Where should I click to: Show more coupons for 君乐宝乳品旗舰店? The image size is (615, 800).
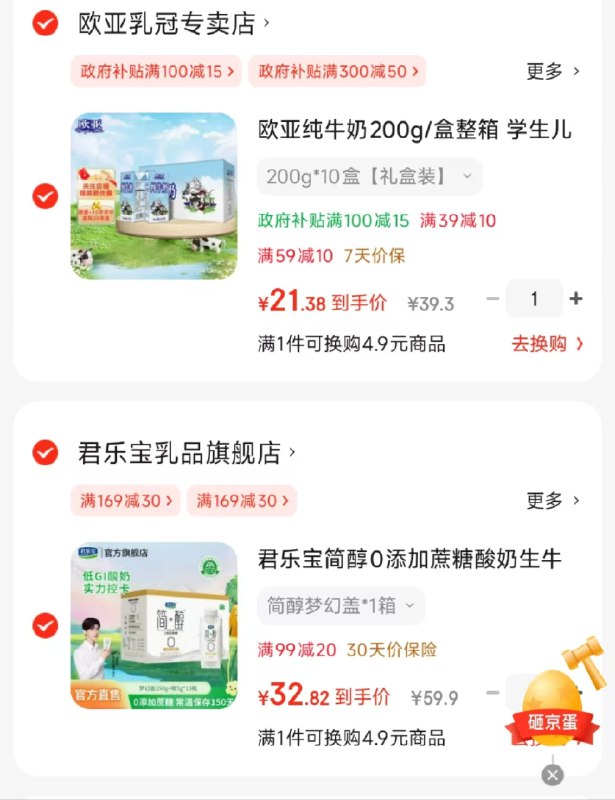click(552, 500)
